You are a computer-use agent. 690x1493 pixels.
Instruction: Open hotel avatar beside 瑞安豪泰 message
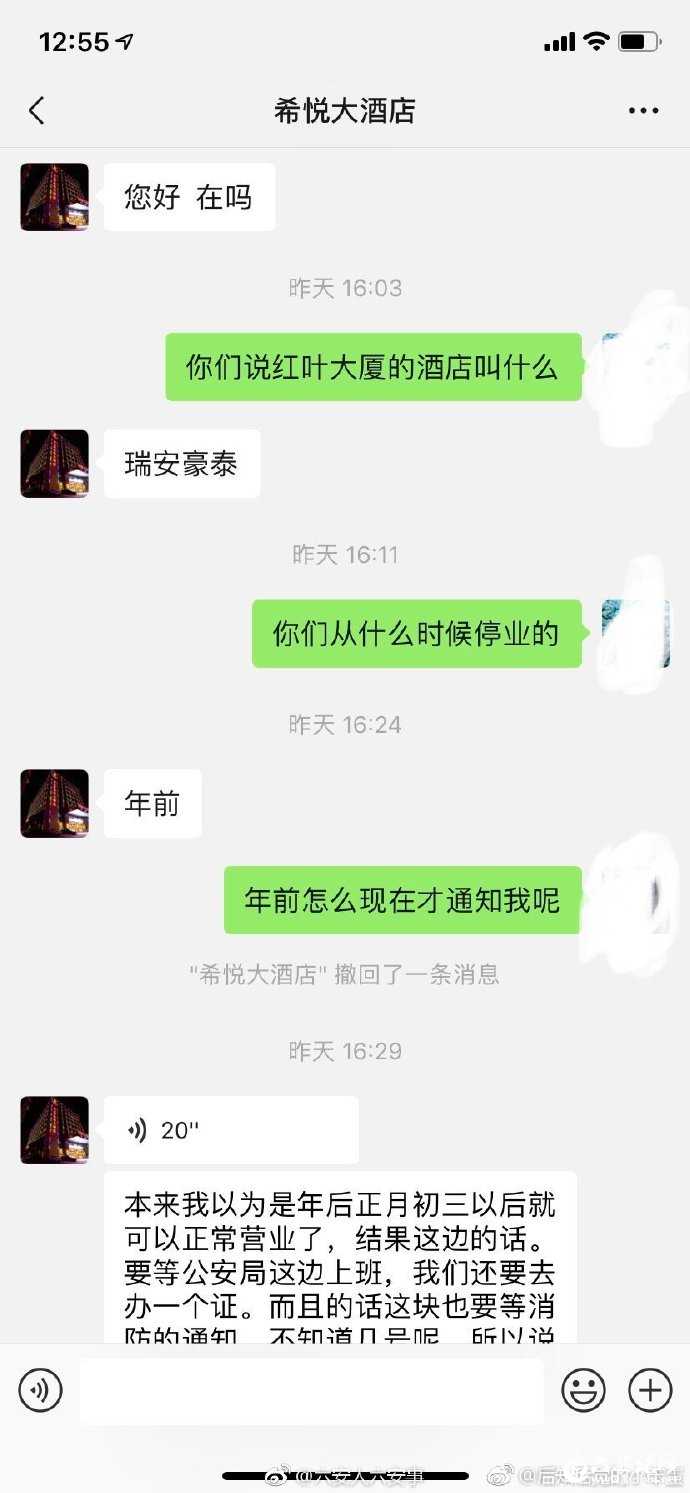[55, 464]
